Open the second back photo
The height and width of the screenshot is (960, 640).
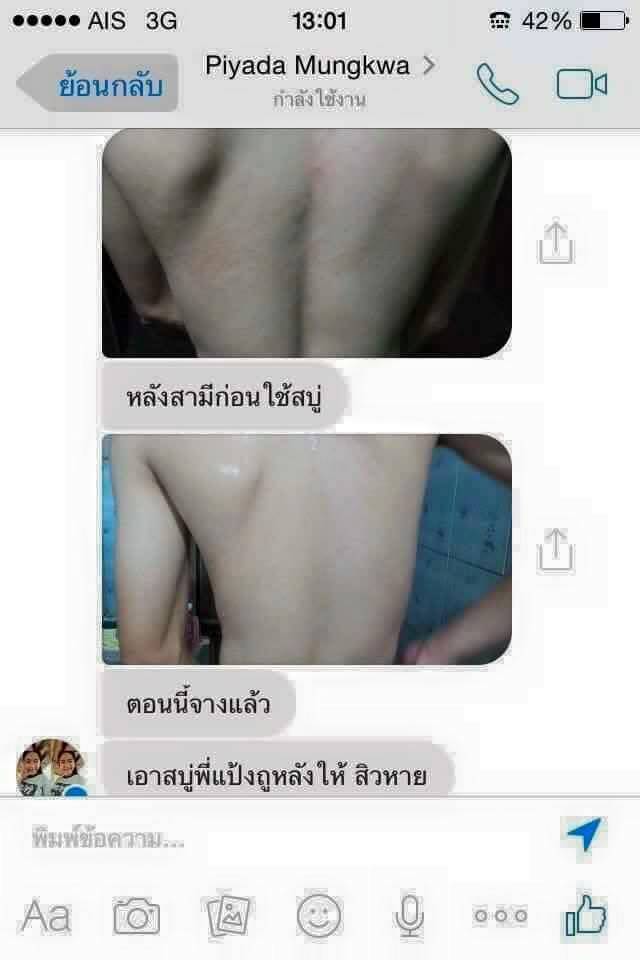[x=306, y=549]
